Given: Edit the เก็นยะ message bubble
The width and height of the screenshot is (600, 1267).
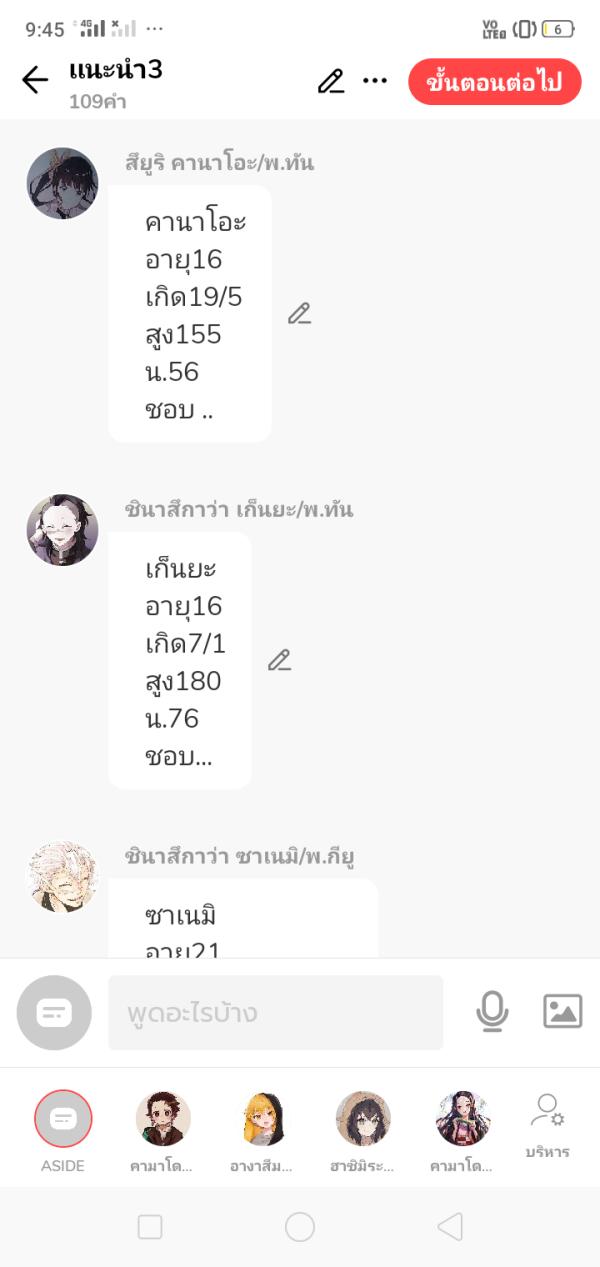Looking at the screenshot, I should coord(279,660).
